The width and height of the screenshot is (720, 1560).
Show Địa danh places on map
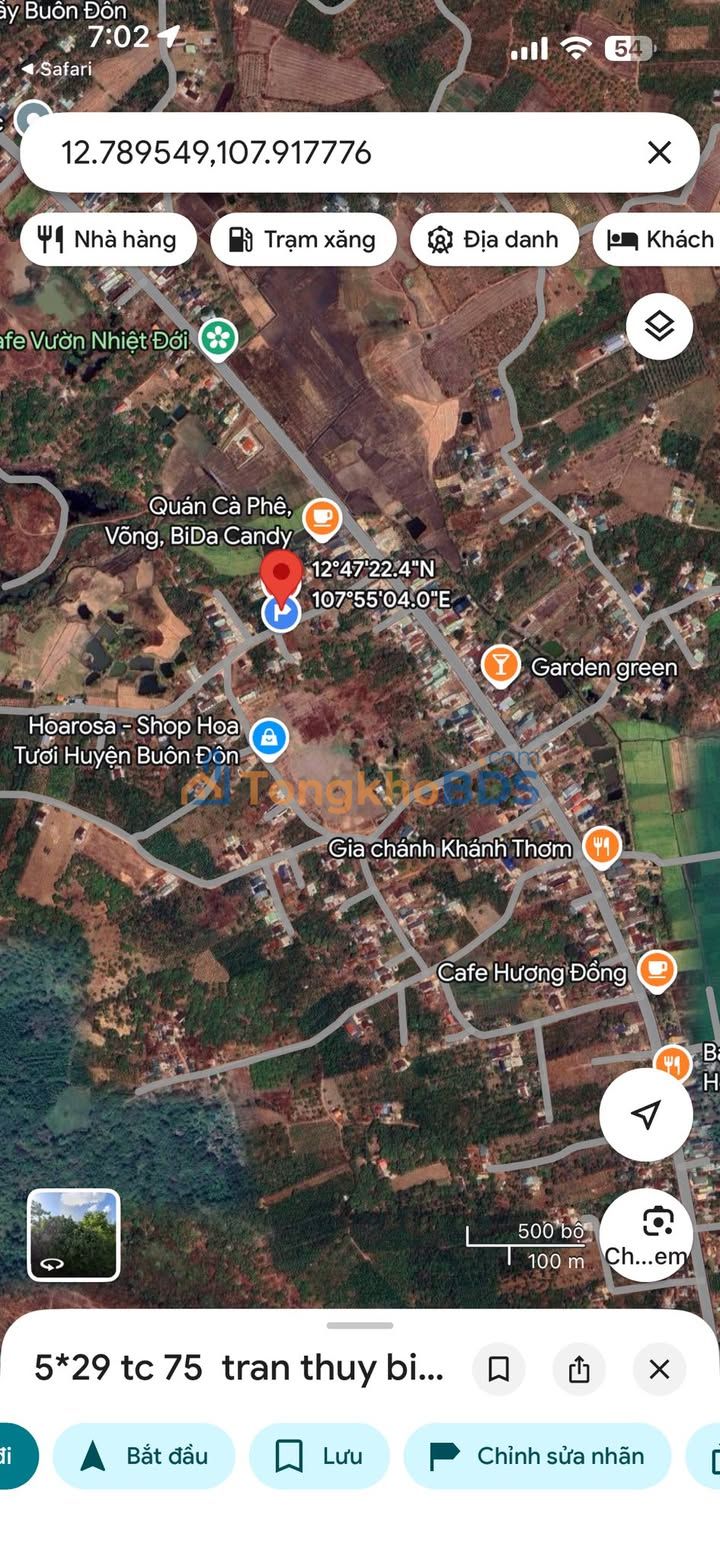(494, 240)
